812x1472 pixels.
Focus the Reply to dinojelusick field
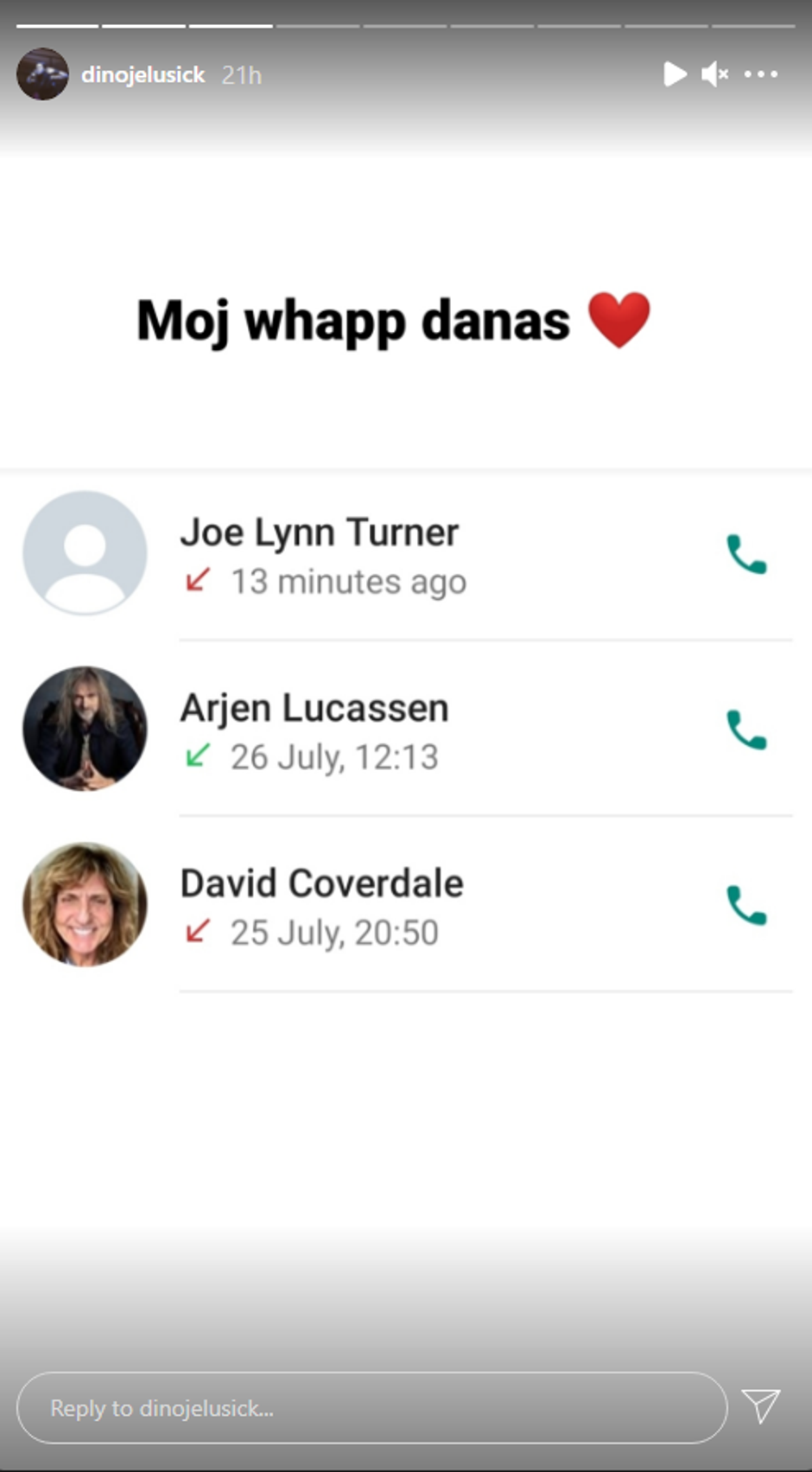(371, 1408)
